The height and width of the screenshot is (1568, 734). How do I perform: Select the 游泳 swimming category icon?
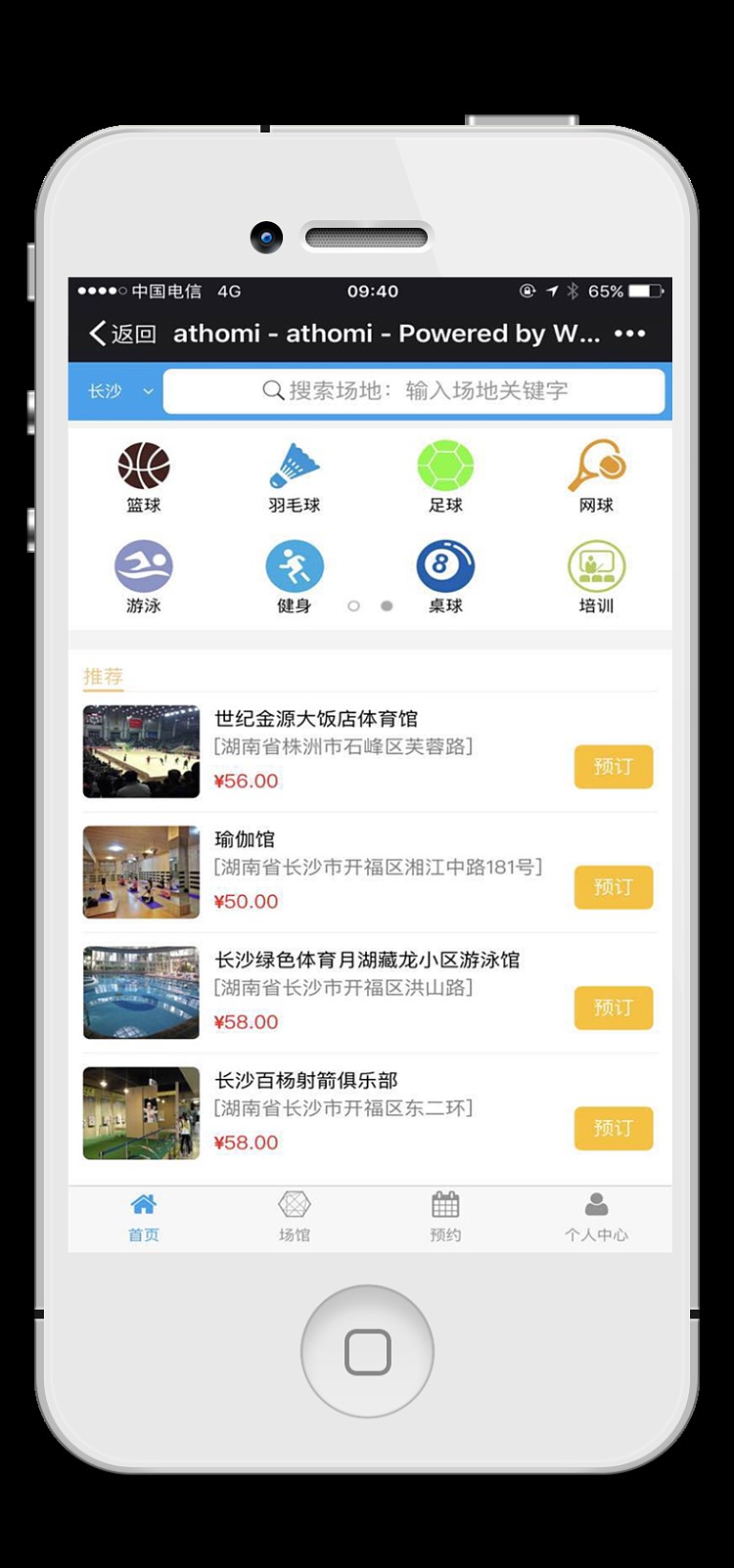click(x=143, y=563)
